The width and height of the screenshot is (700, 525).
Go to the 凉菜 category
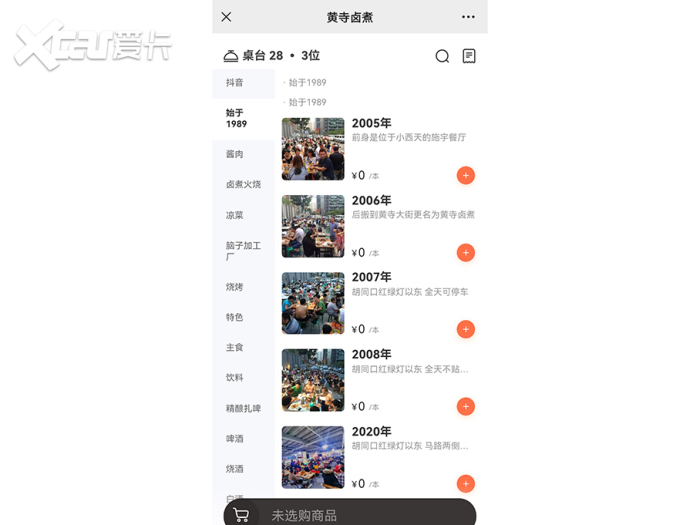coord(235,215)
